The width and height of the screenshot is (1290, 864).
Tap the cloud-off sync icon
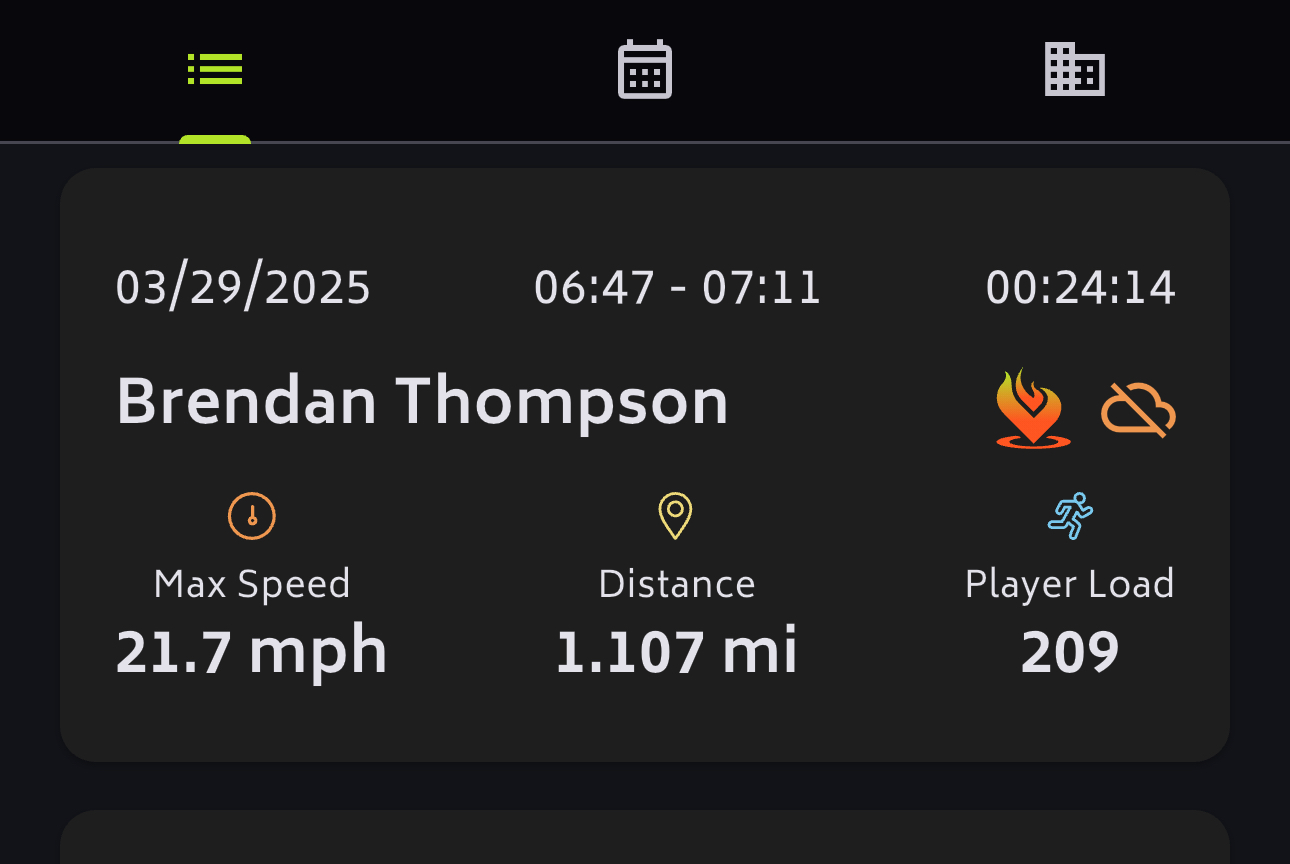coord(1138,410)
